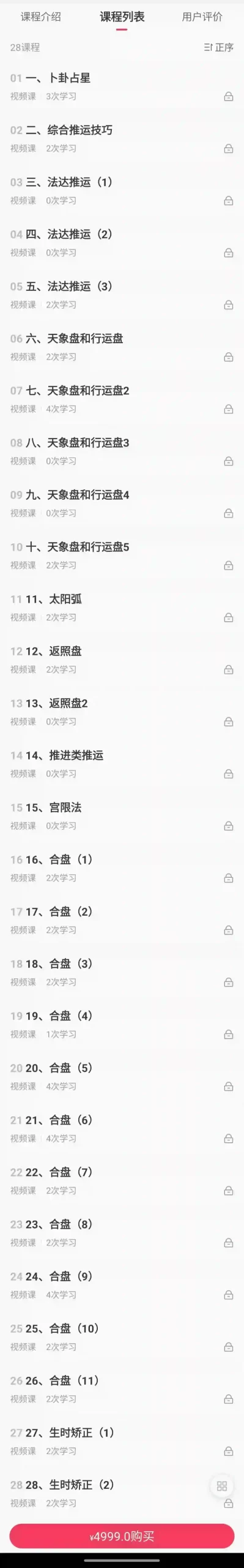Open lesson 06 天象盘和行运盘
This screenshot has width=244, height=1568.
point(122,347)
